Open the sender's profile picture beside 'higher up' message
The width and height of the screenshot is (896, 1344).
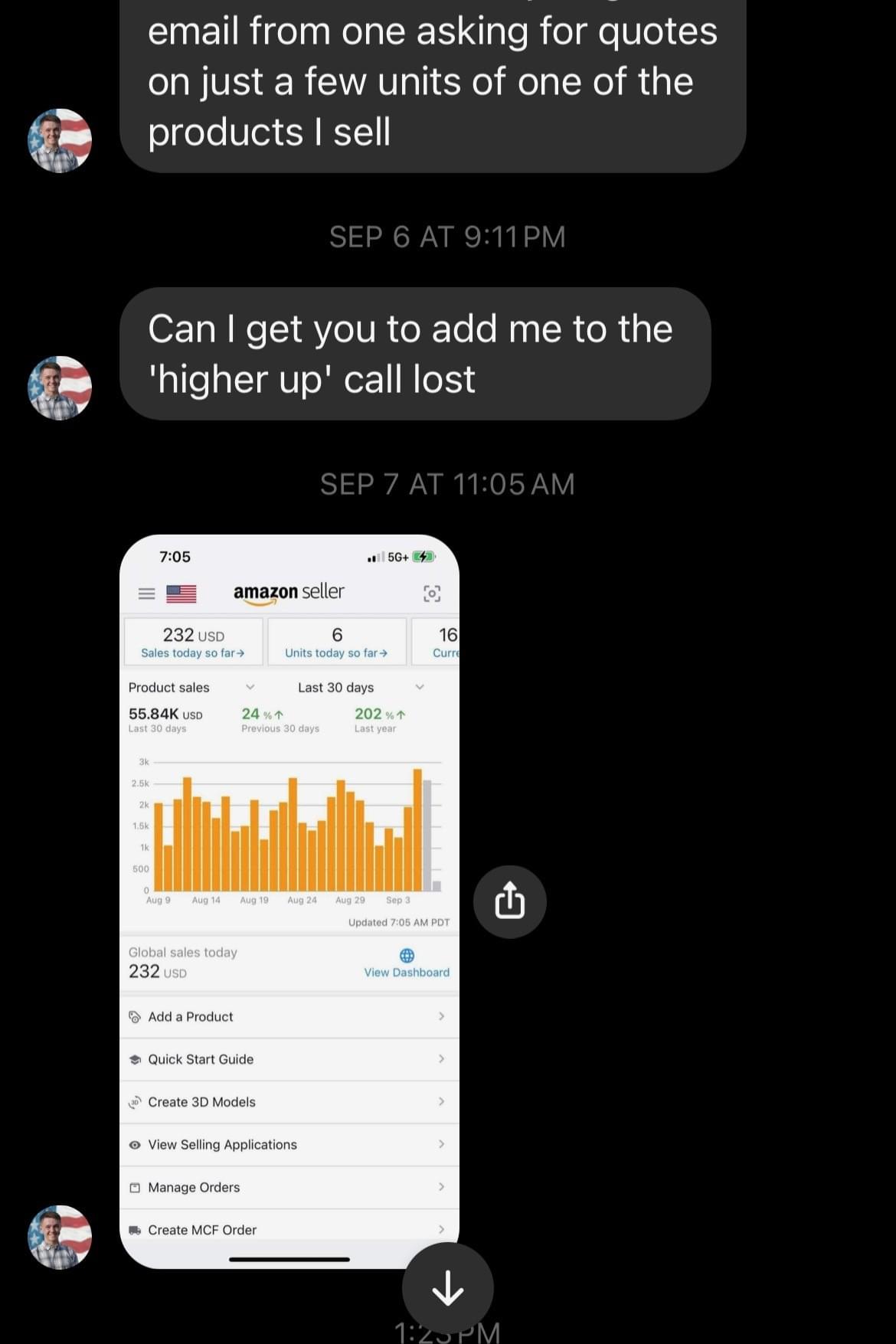pyautogui.click(x=60, y=388)
